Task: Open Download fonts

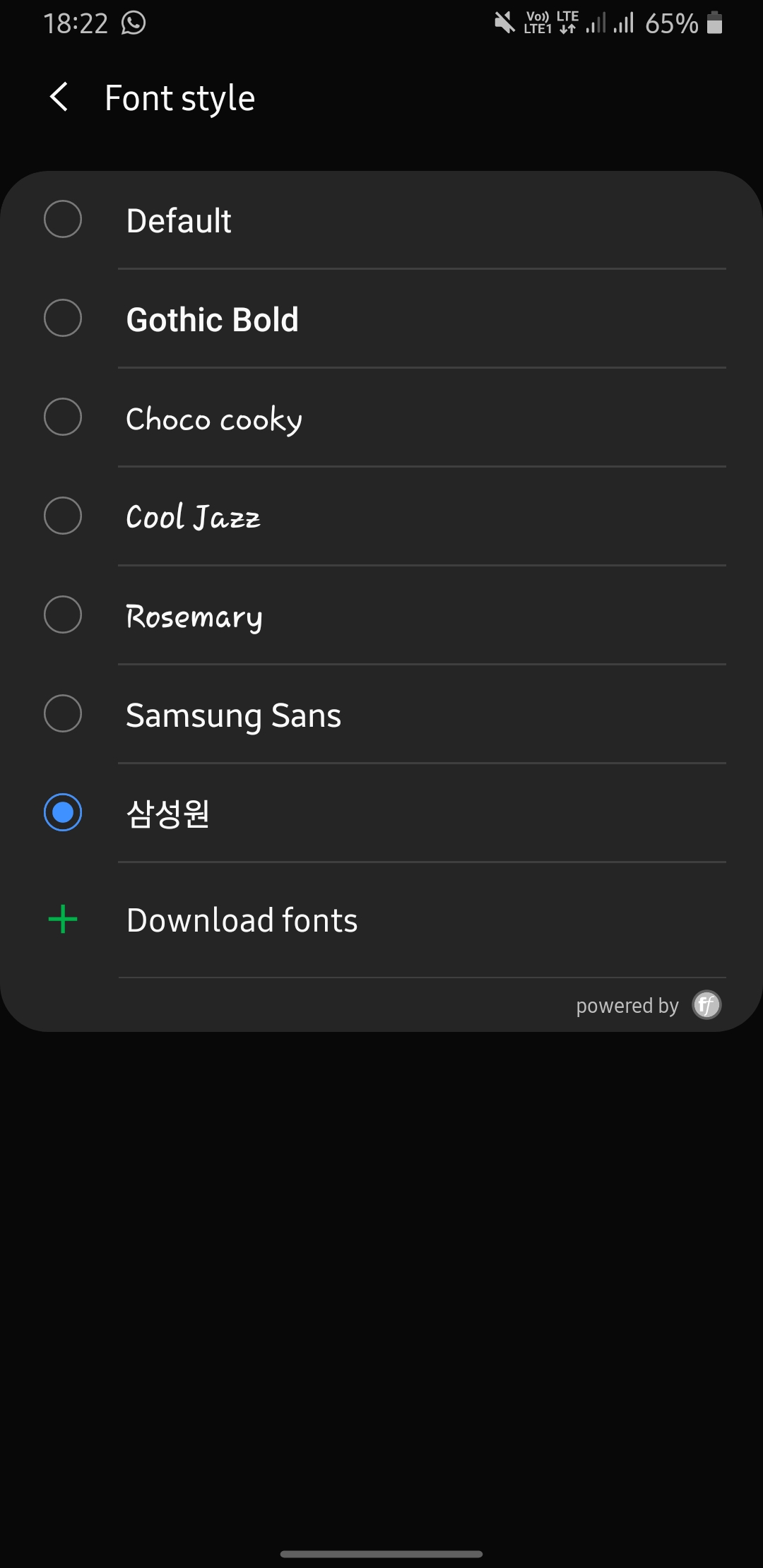Action: [242, 920]
